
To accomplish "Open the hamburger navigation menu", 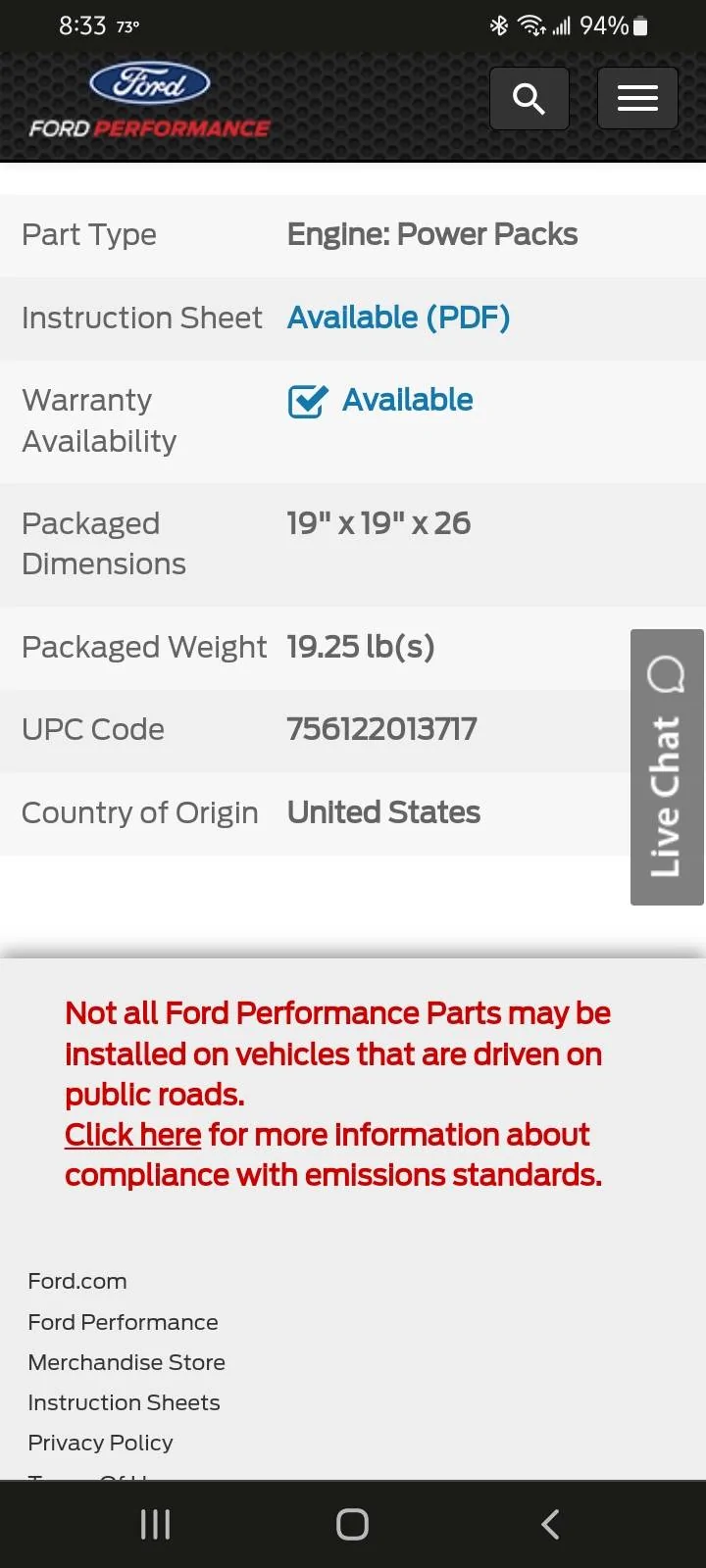I will pyautogui.click(x=637, y=98).
